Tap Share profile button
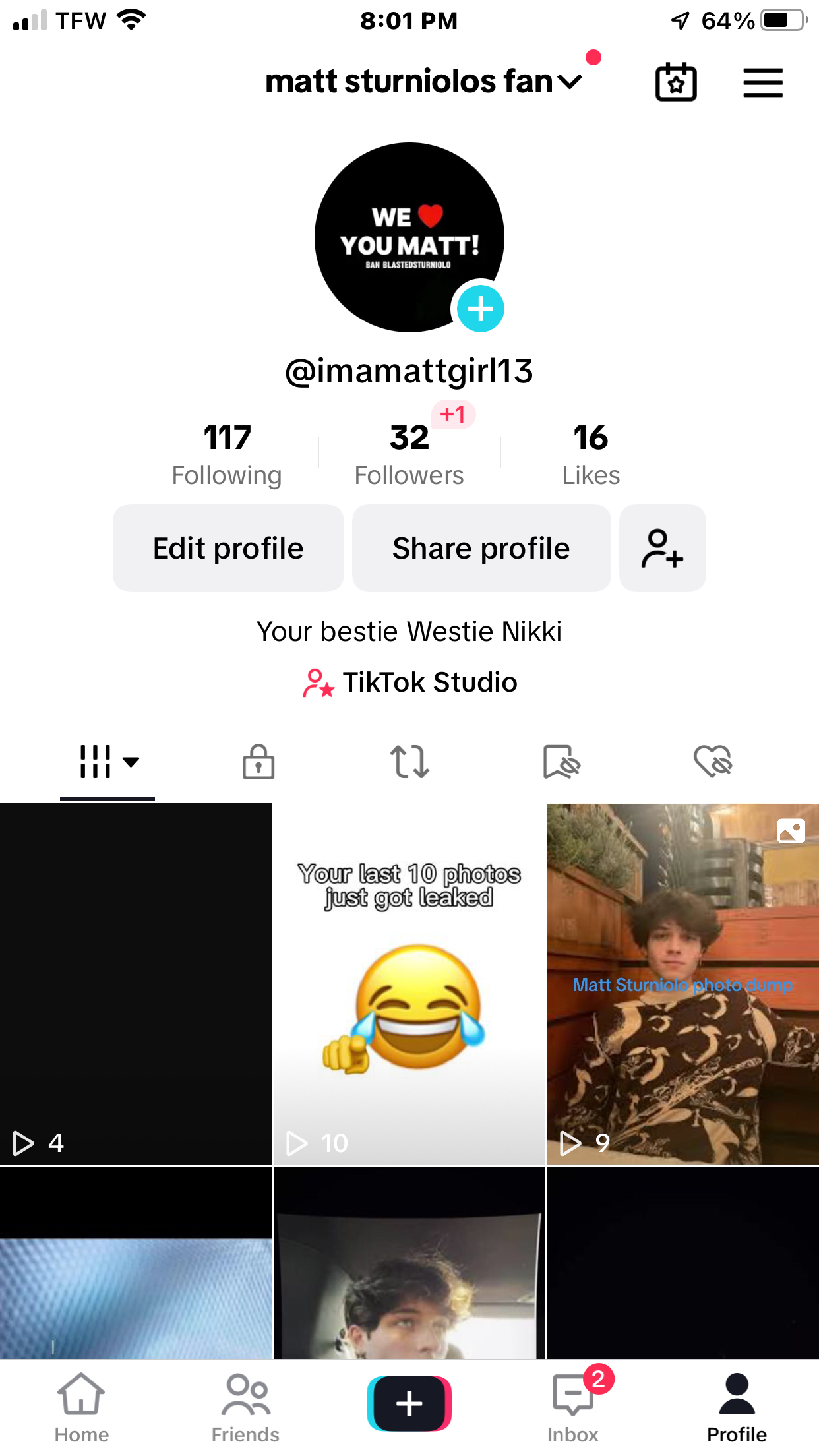819x1456 pixels. (x=481, y=548)
